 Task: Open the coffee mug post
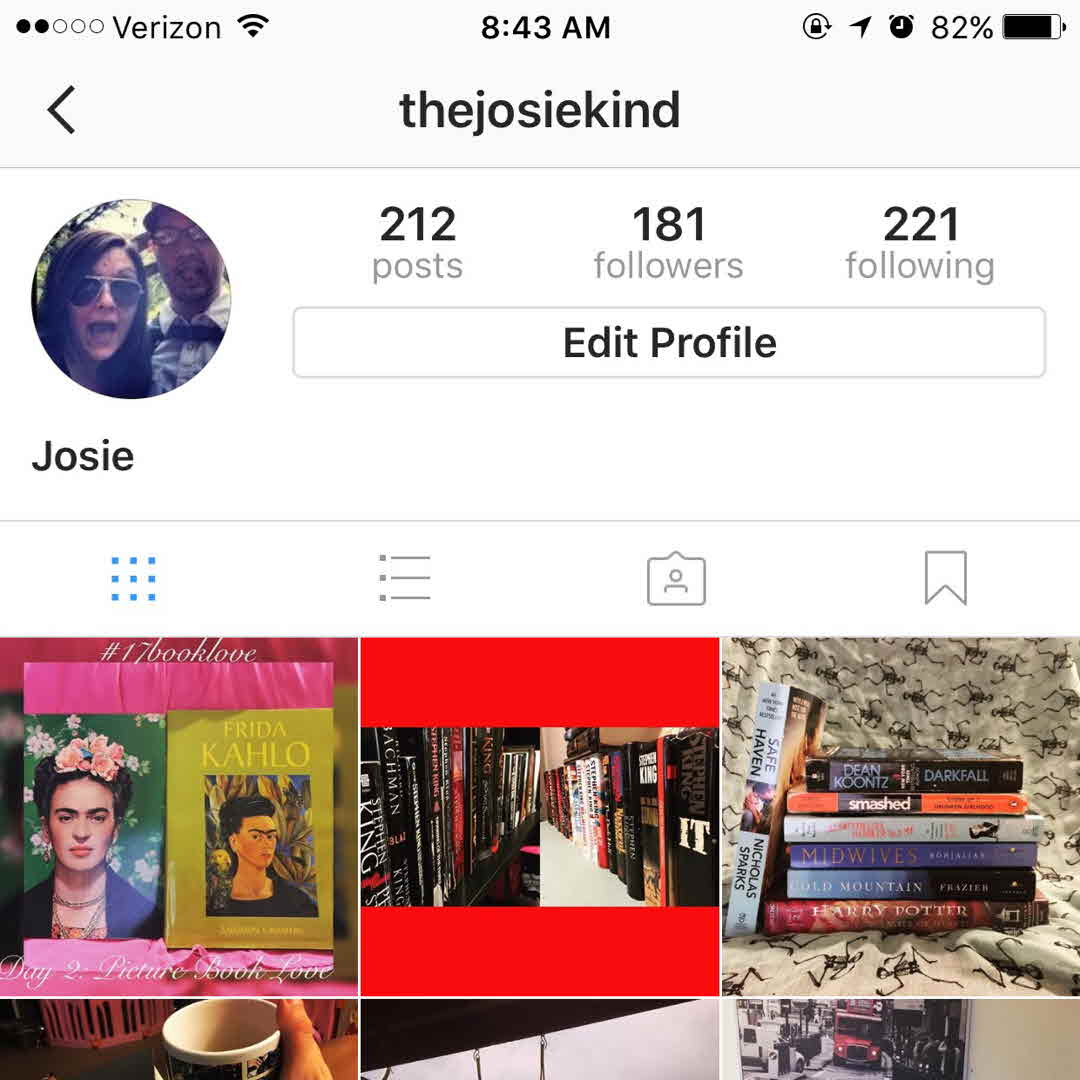point(179,1040)
